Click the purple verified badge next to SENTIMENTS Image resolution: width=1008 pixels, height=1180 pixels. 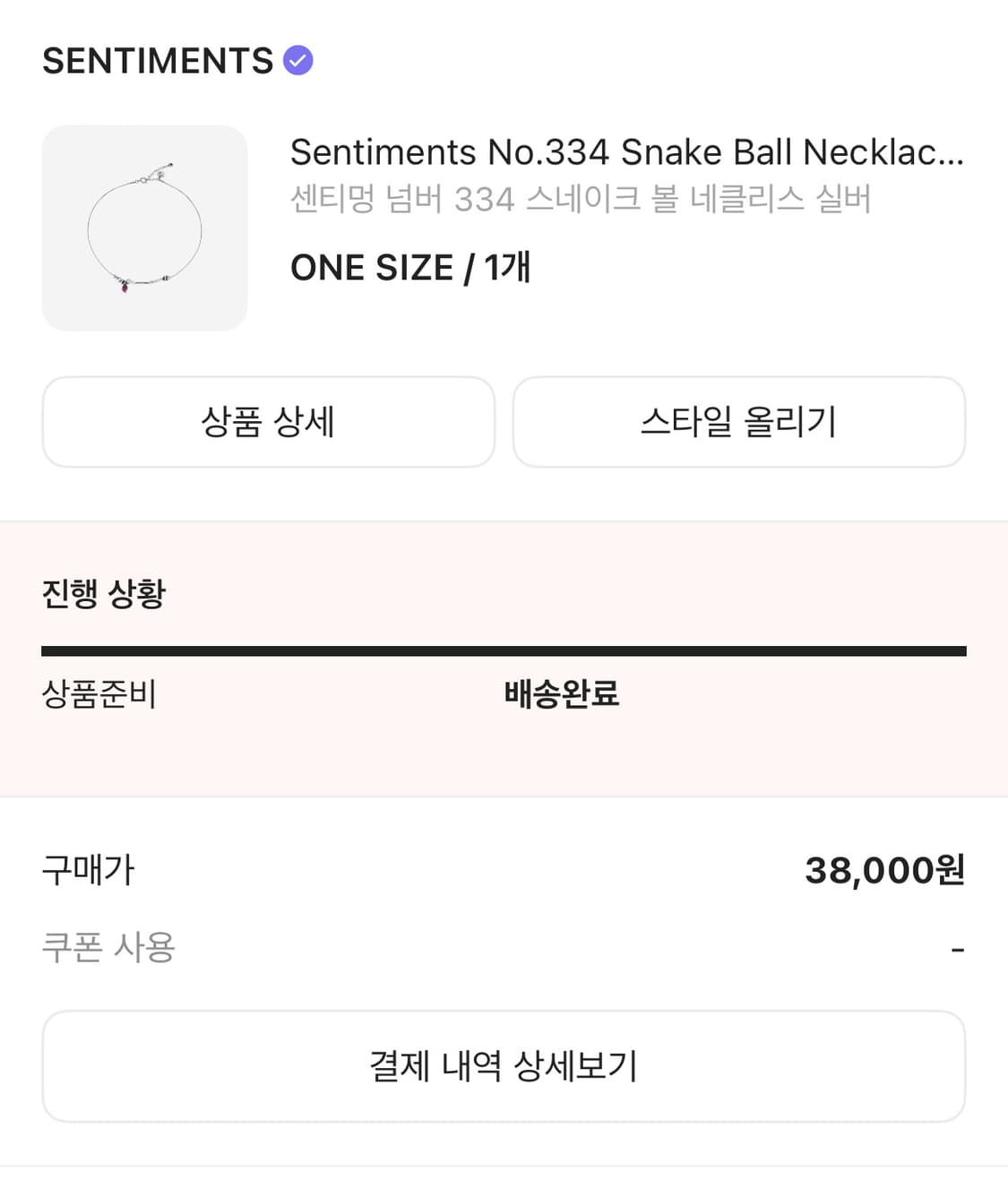297,60
